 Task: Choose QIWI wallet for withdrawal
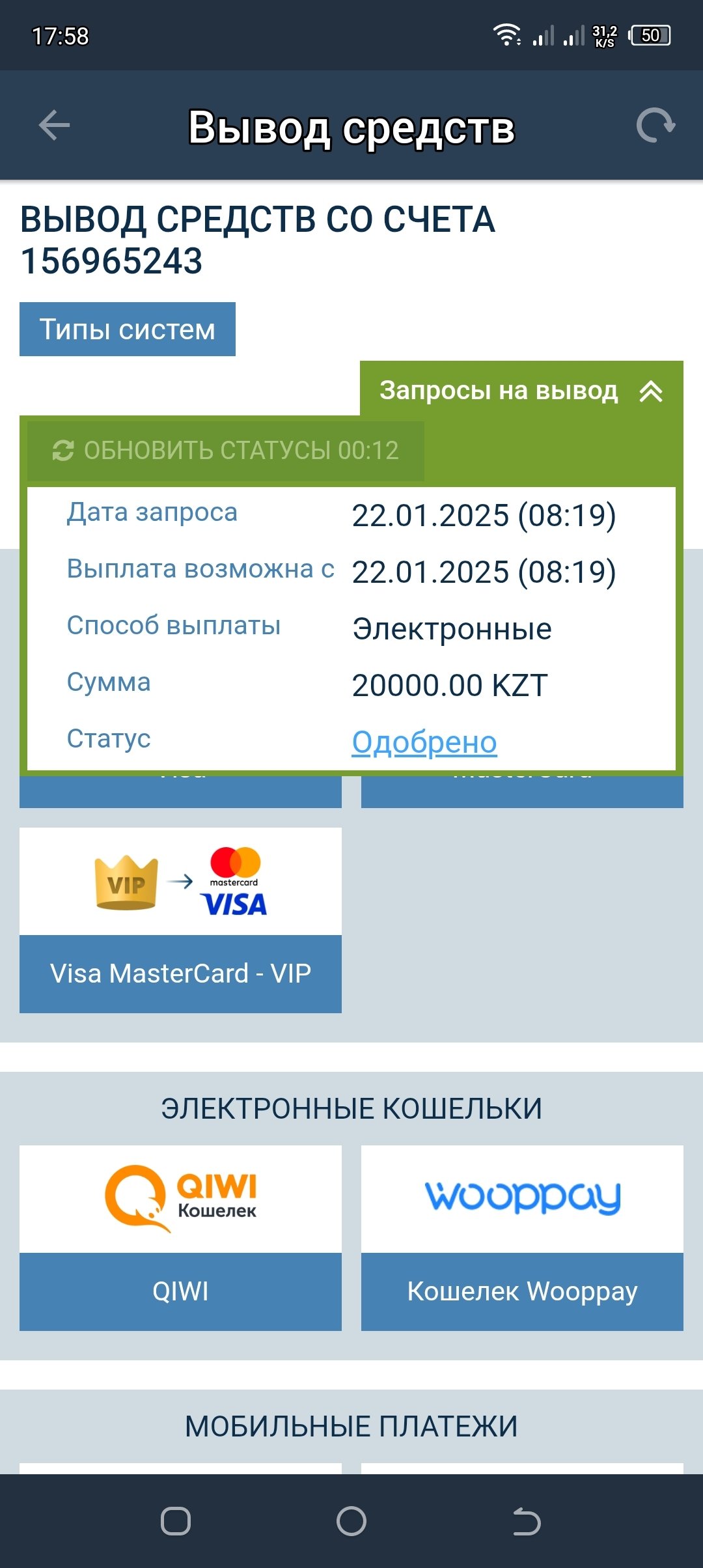[x=180, y=1237]
